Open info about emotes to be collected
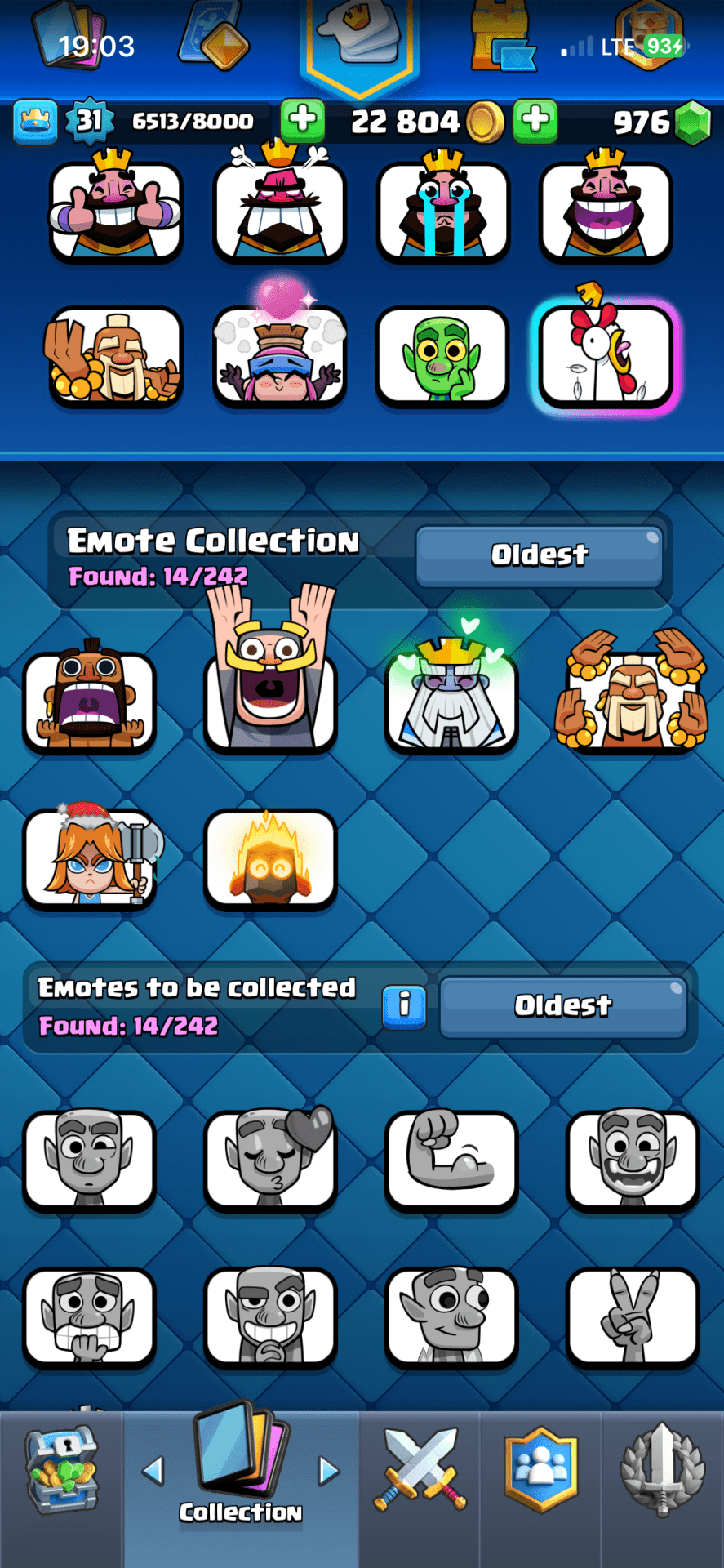This screenshot has height=1568, width=724. click(x=404, y=1005)
